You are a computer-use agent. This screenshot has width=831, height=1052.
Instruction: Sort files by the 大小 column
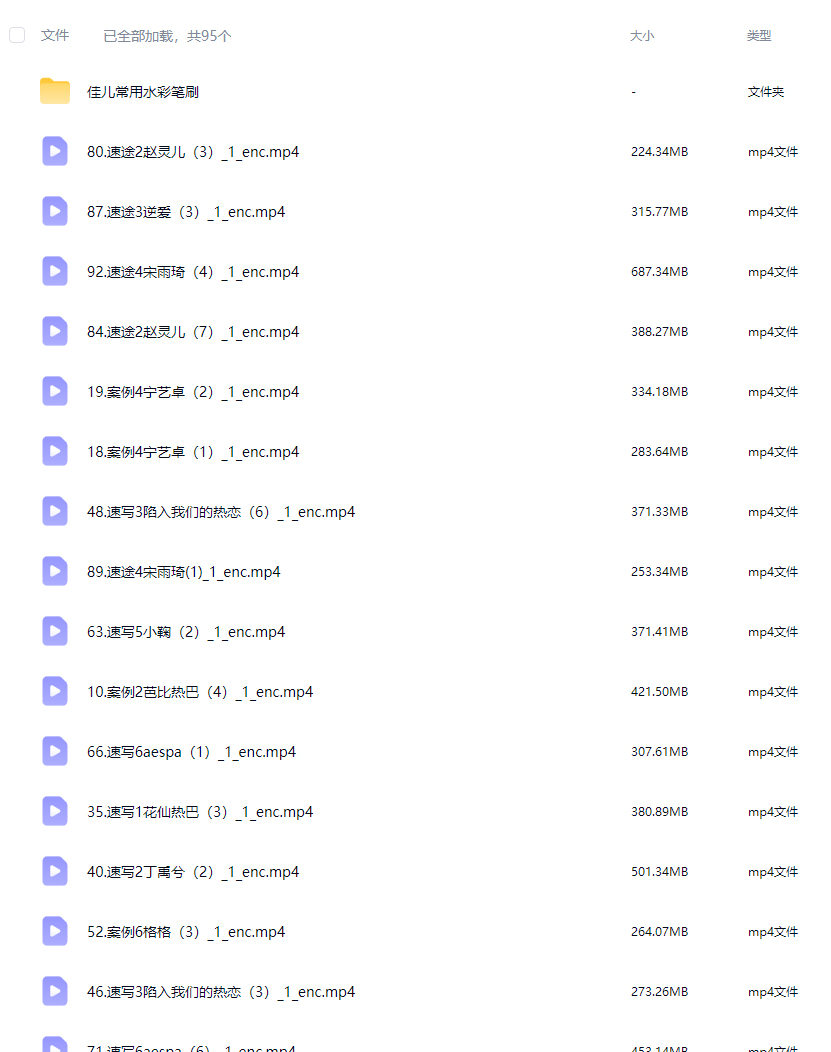click(641, 35)
